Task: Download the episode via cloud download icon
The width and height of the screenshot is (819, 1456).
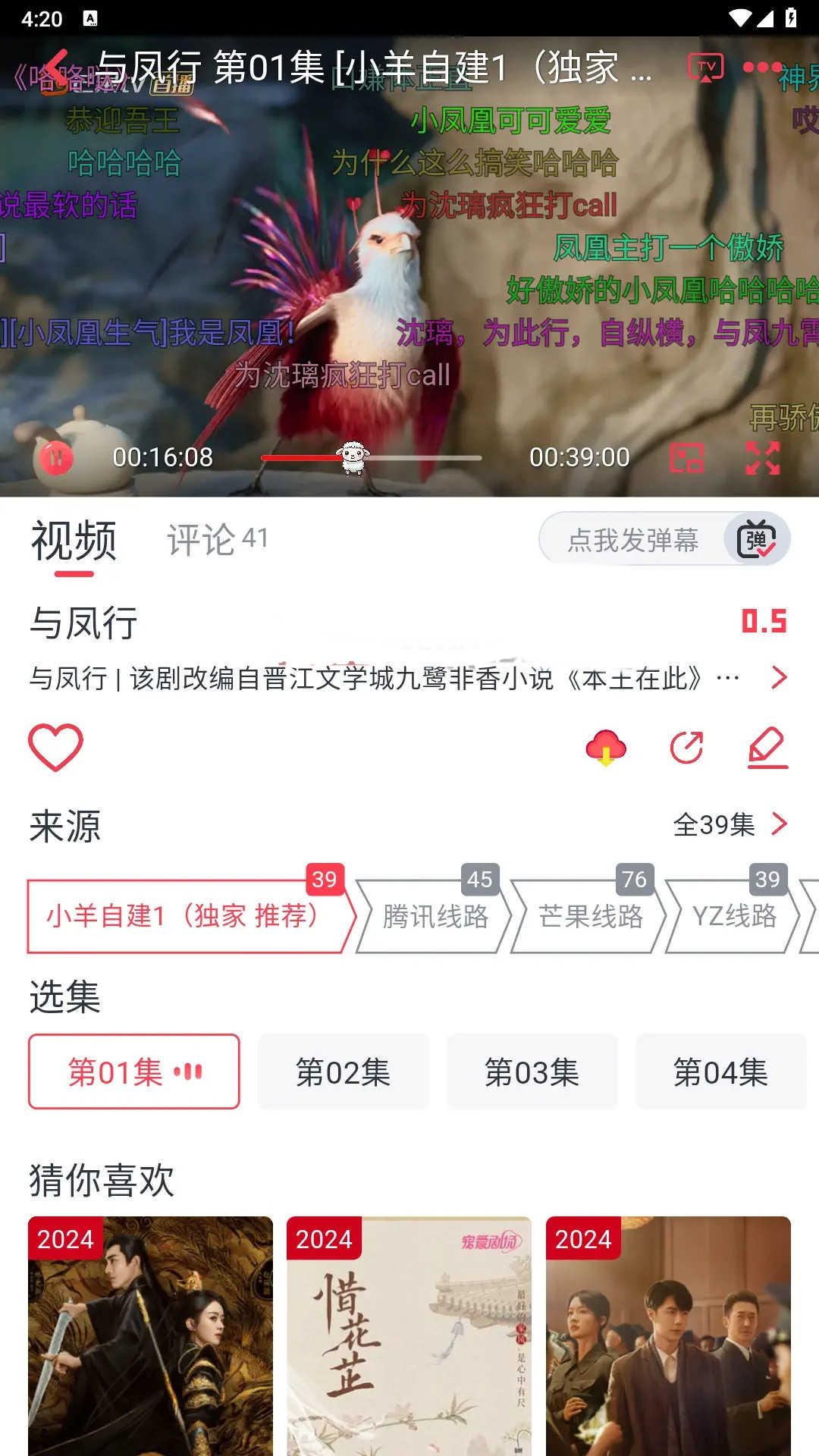Action: point(604,746)
